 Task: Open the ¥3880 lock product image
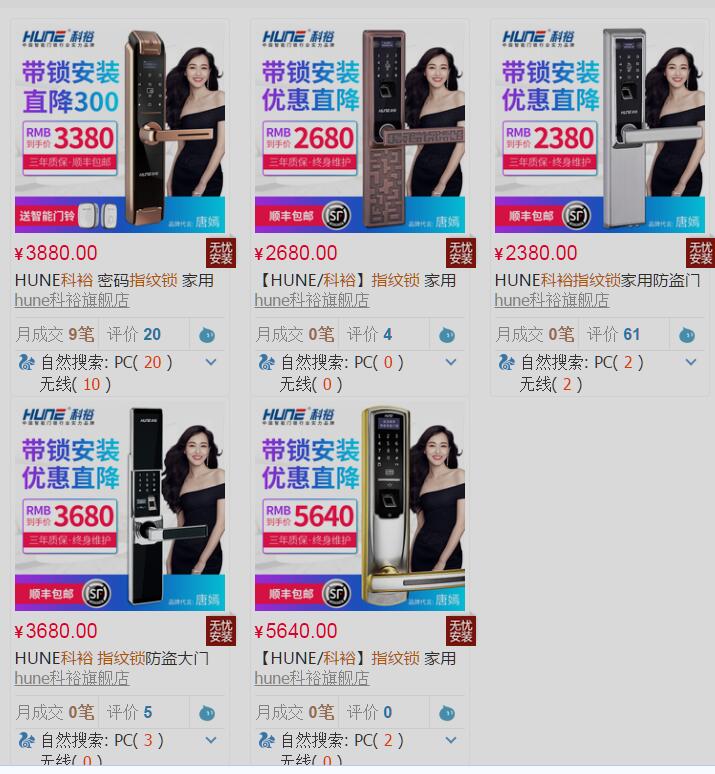(x=120, y=130)
